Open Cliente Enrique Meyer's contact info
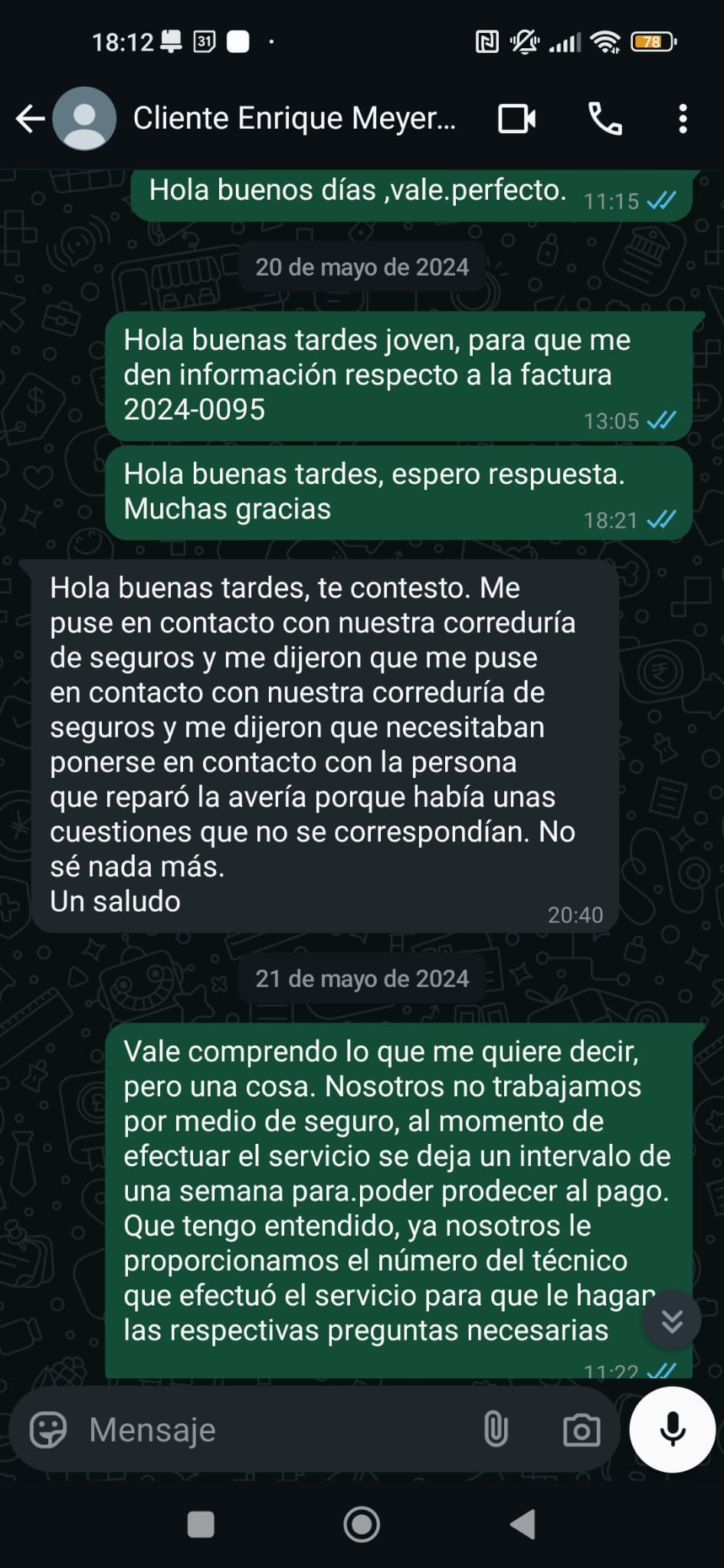 (294, 119)
